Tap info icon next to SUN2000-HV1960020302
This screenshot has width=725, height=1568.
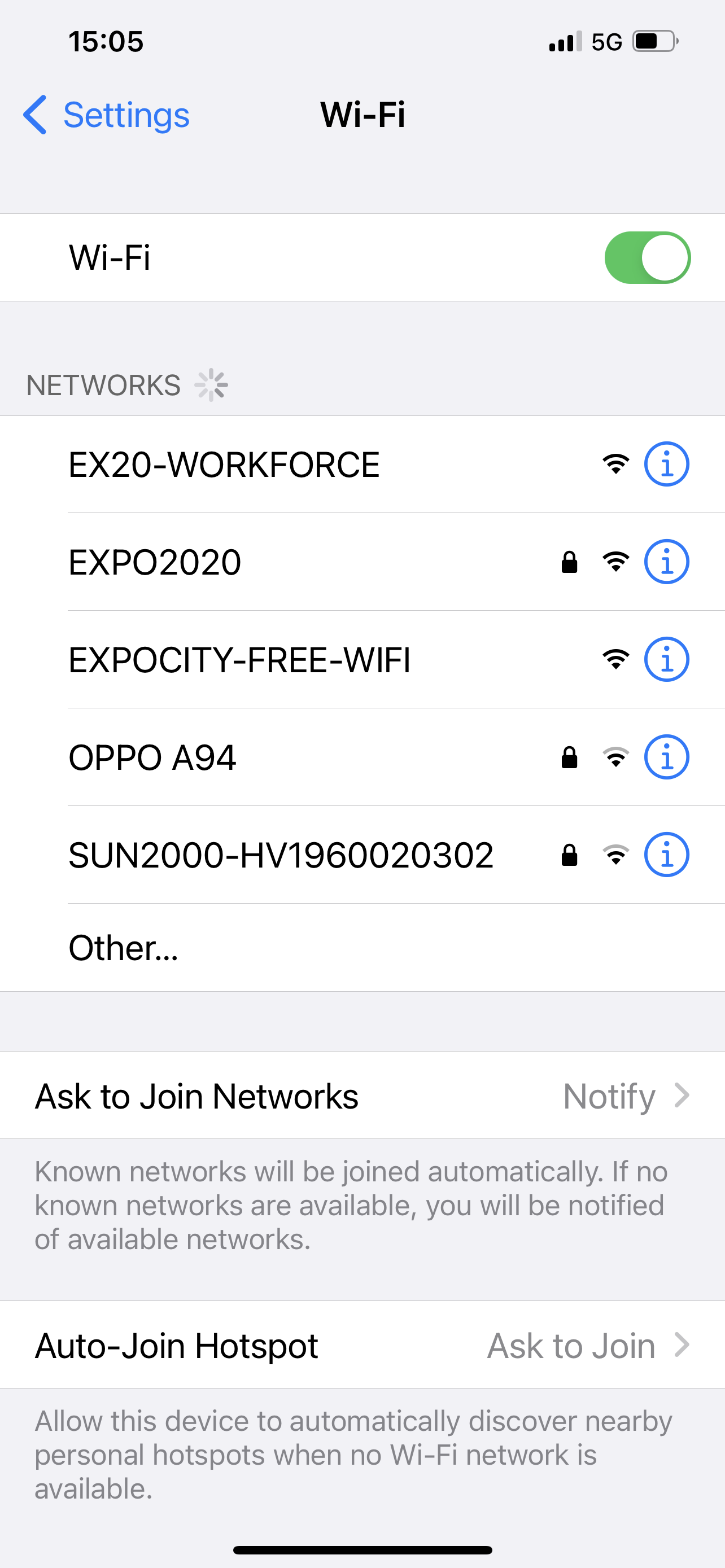tap(667, 855)
